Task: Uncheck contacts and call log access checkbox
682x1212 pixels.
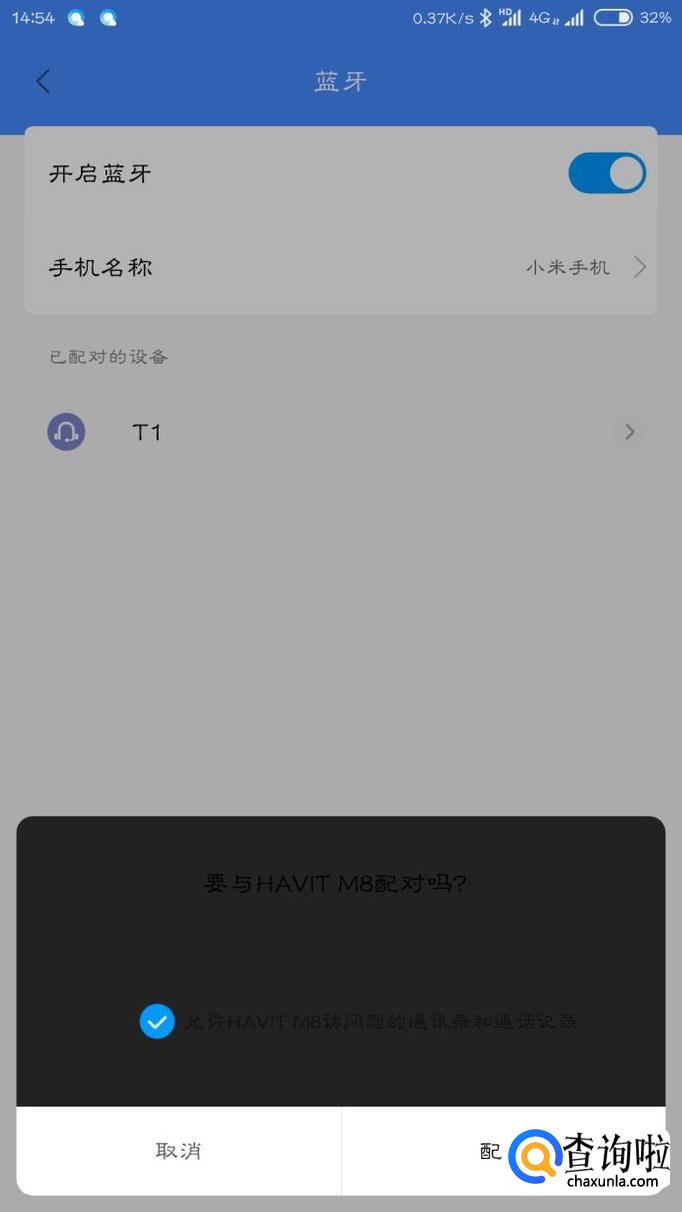Action: coord(158,1021)
